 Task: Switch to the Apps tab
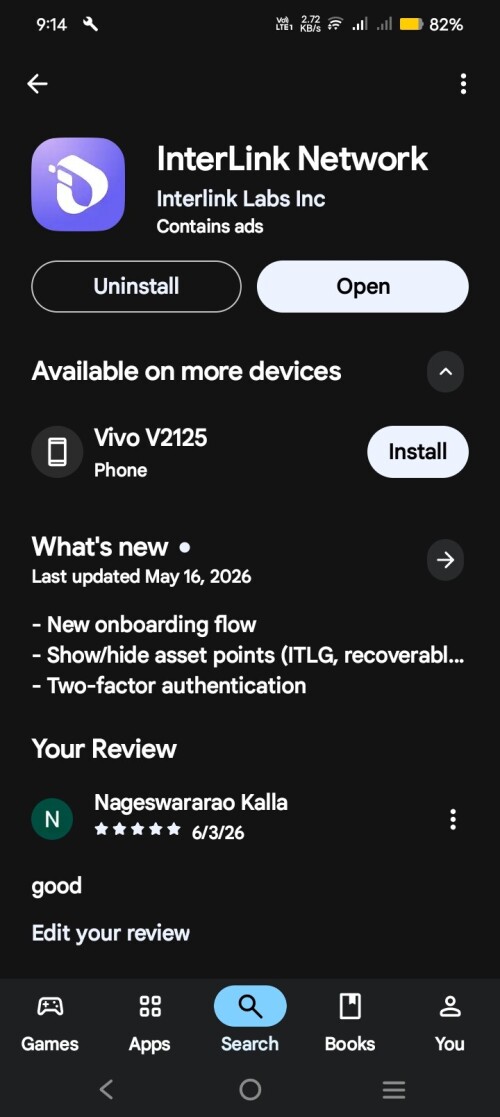pos(150,1022)
